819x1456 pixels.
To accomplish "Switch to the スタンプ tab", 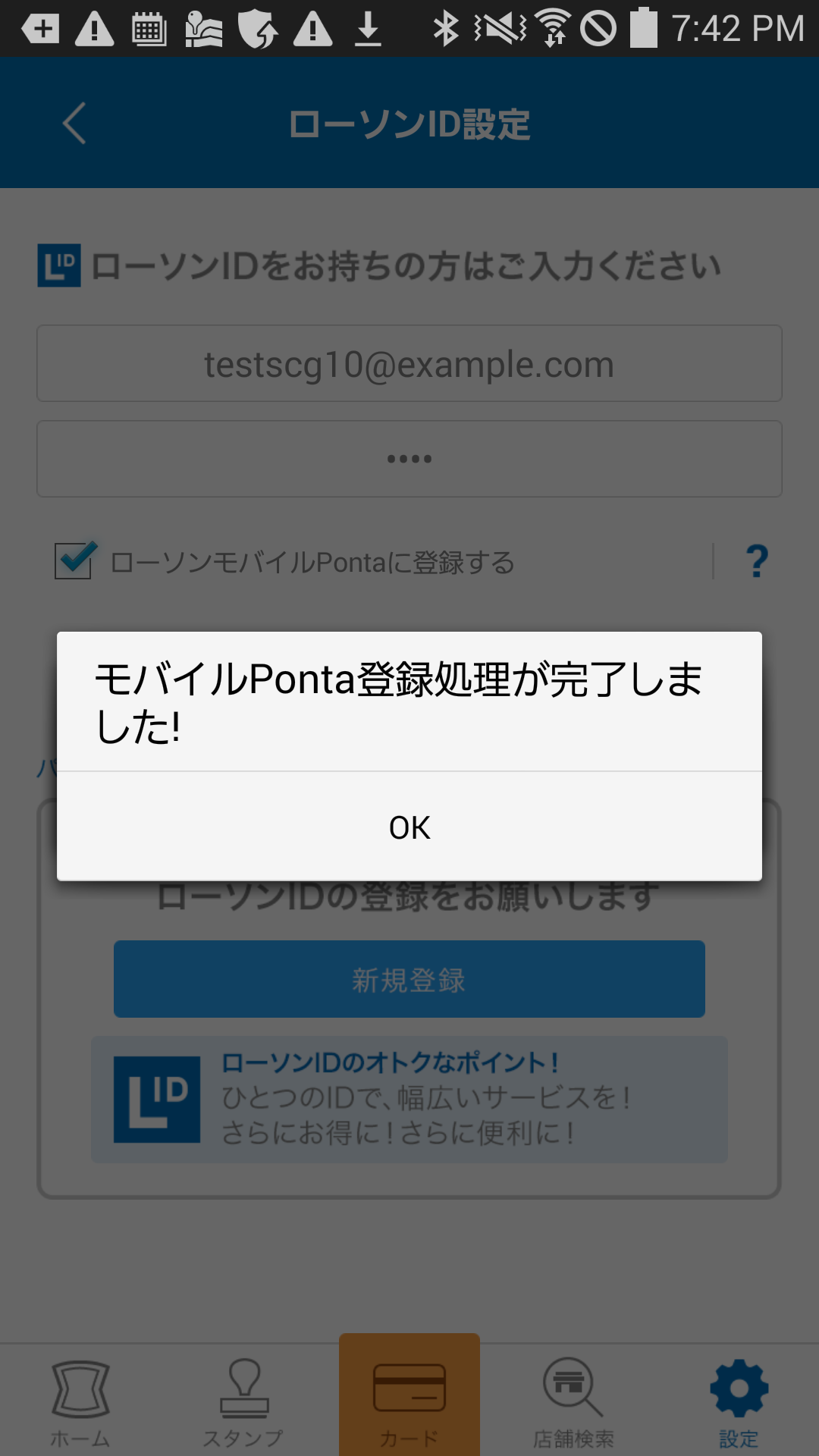I will [243, 1401].
